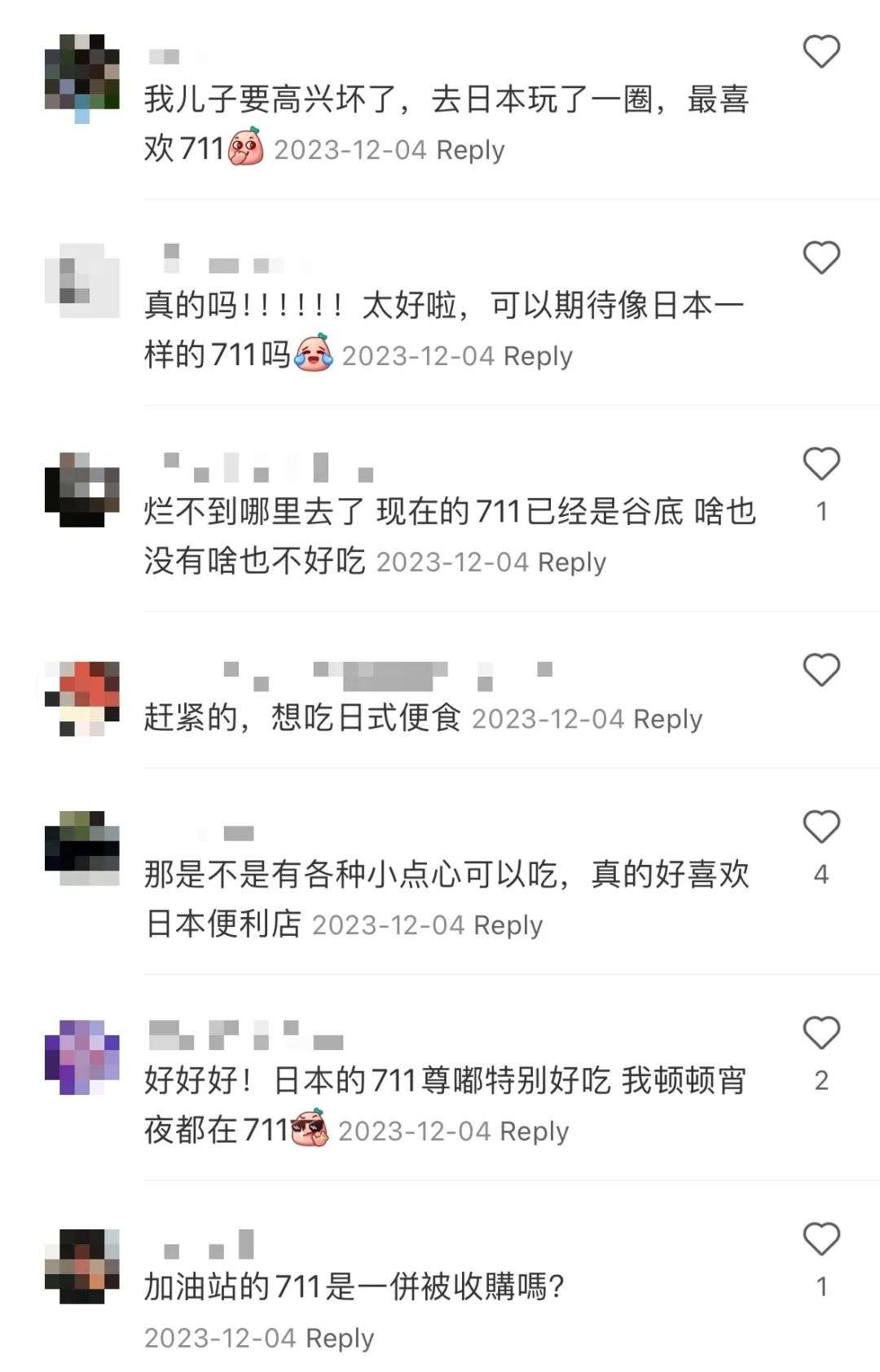Like the comment starting 真的吗
Image resolution: width=880 pixels, height=1372 pixels.
[x=821, y=258]
